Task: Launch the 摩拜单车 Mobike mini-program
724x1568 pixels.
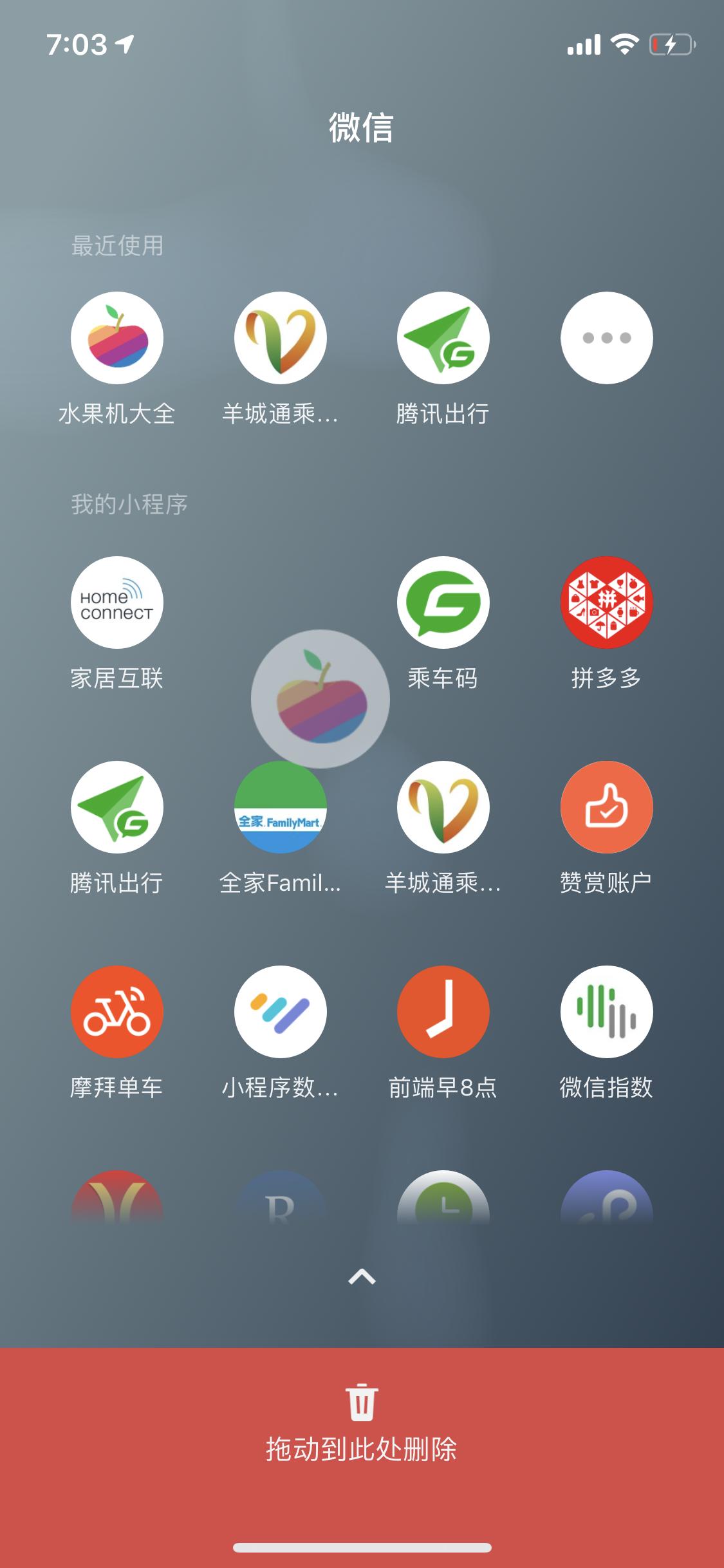Action: pyautogui.click(x=116, y=1012)
